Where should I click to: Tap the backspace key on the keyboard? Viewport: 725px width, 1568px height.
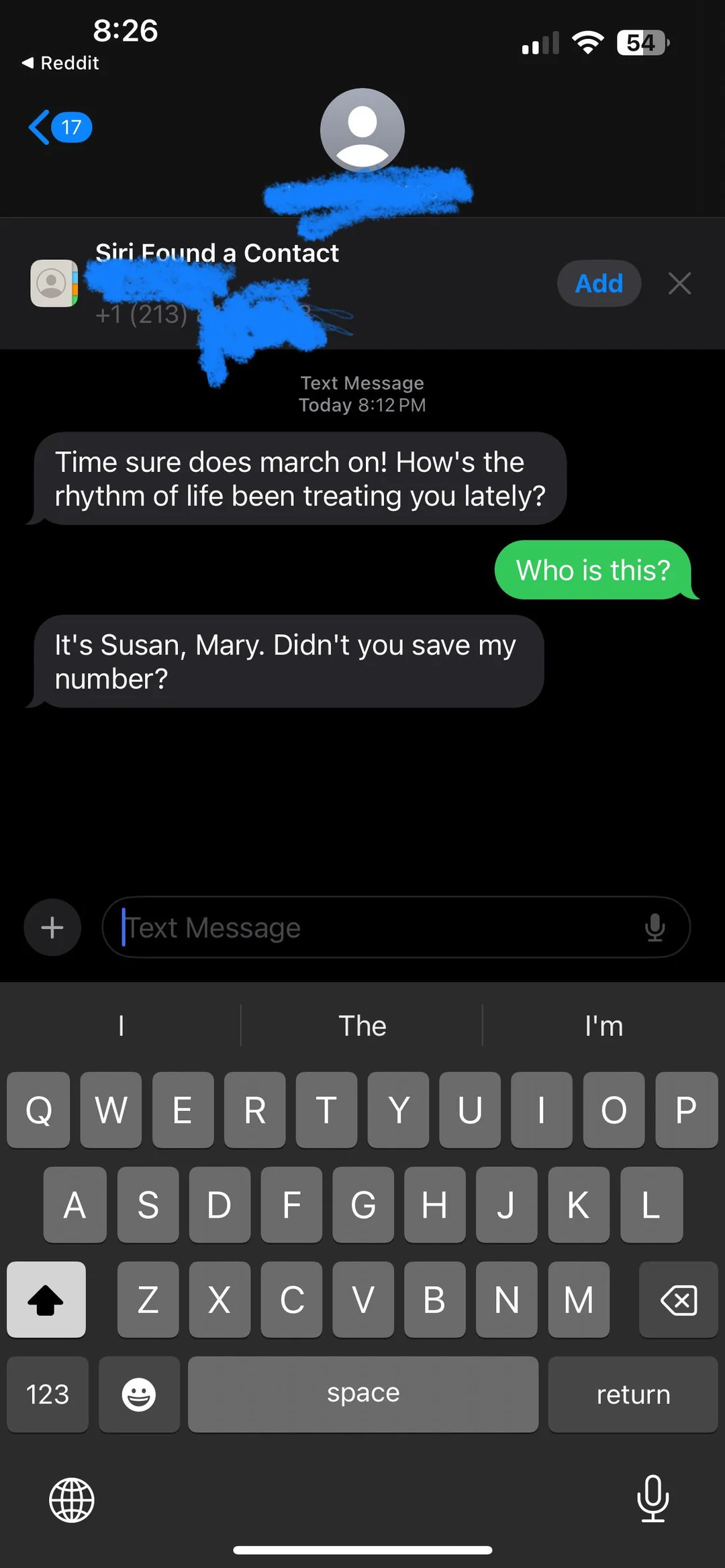(679, 1300)
